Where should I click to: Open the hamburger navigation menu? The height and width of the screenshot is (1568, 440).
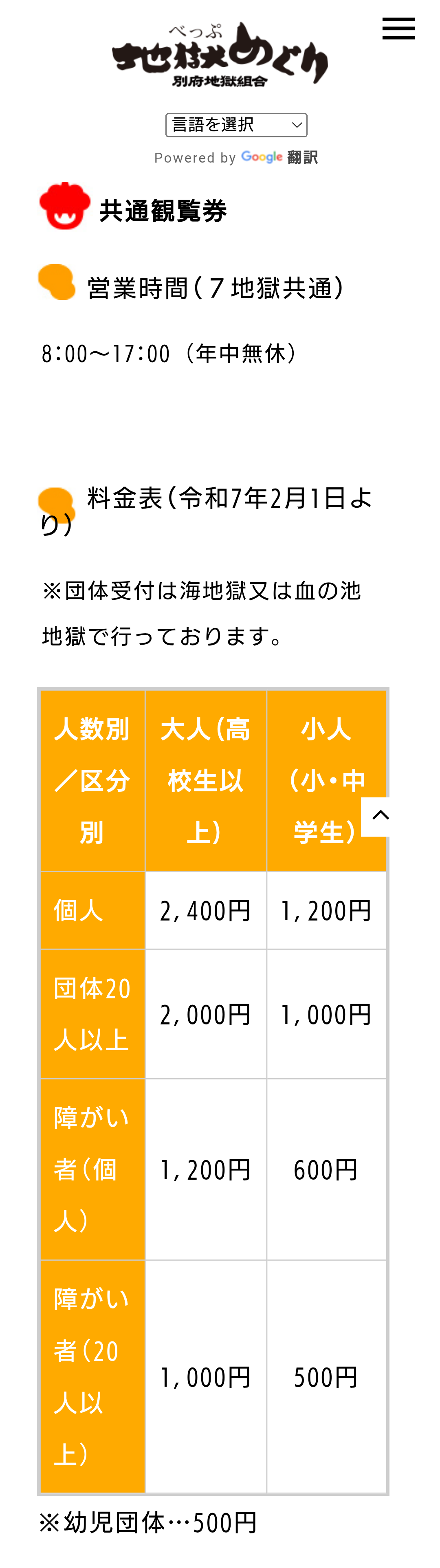398,29
